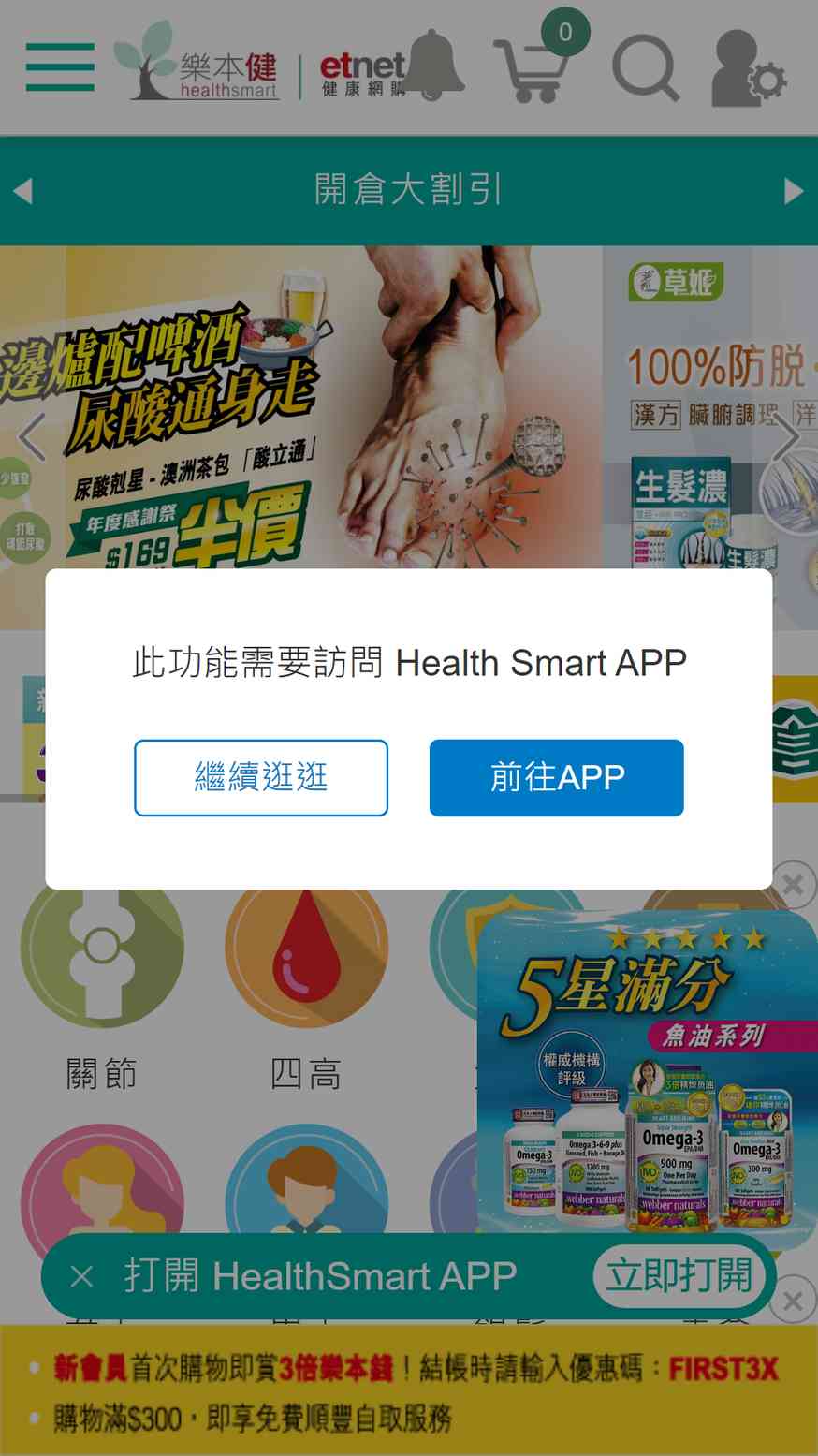This screenshot has height=1456, width=818.
Task: Close the yellow new-member promo bar
Action: [793, 1301]
